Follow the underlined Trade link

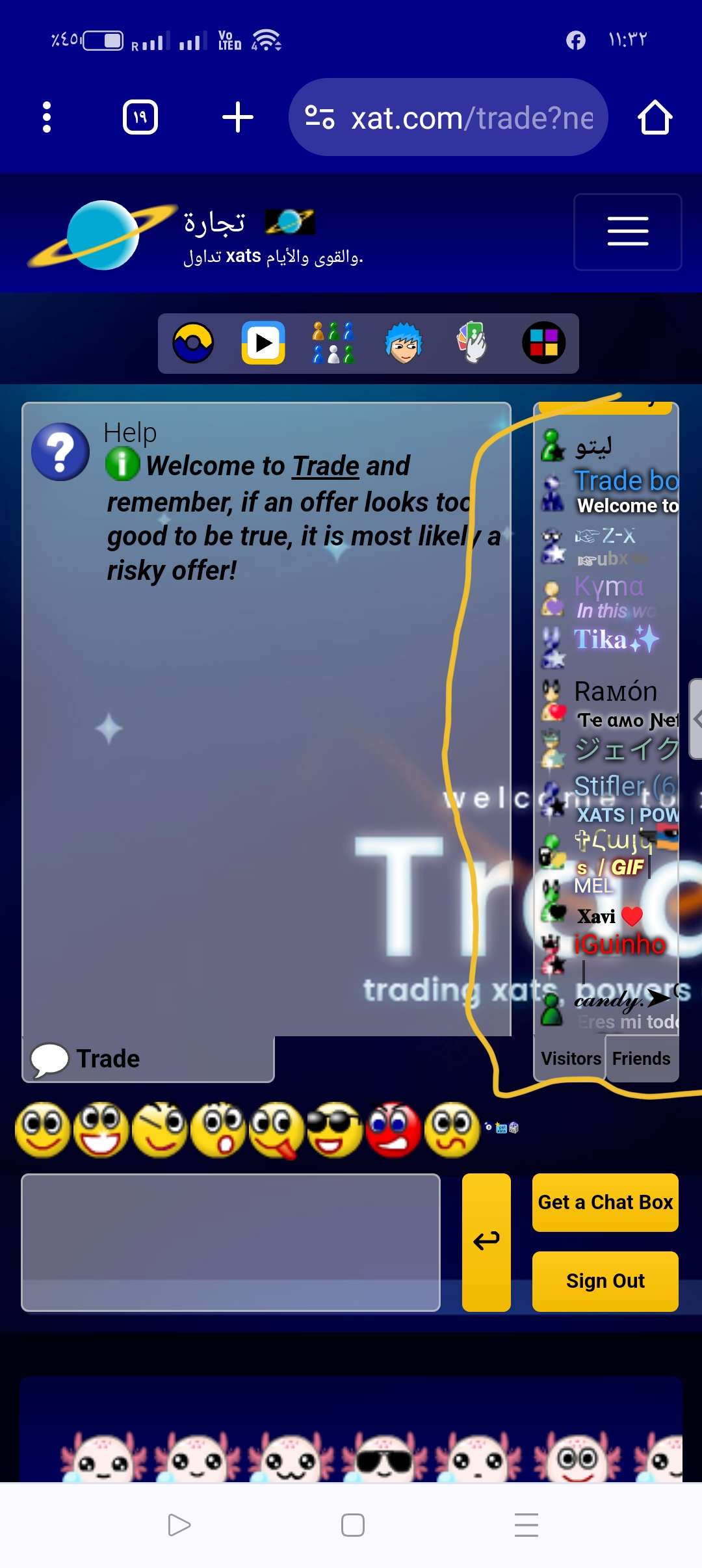tap(325, 466)
